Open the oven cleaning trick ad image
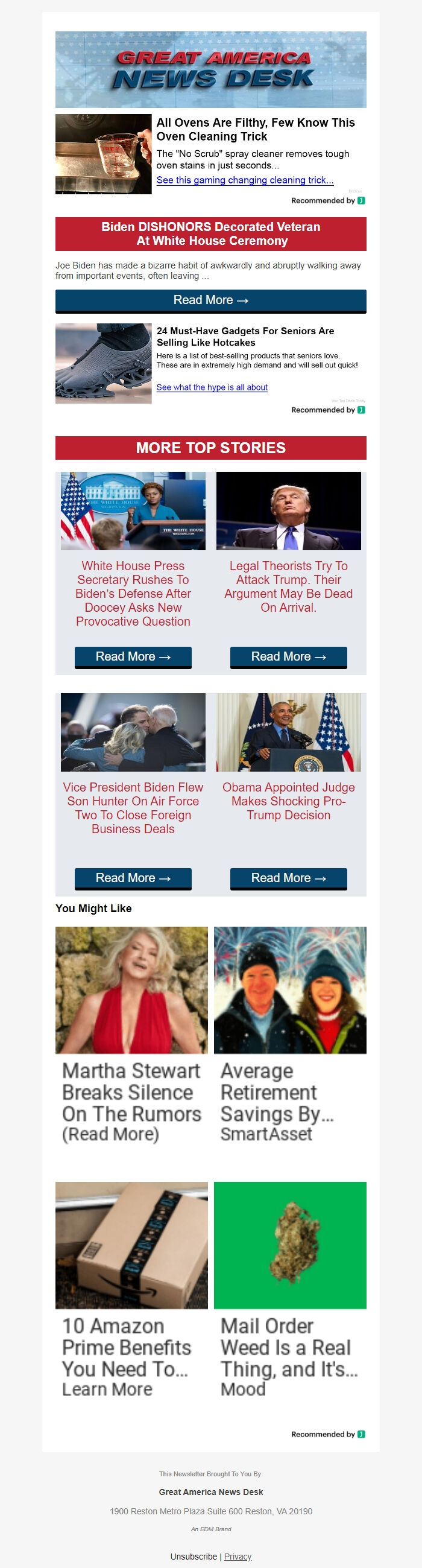 coord(103,154)
